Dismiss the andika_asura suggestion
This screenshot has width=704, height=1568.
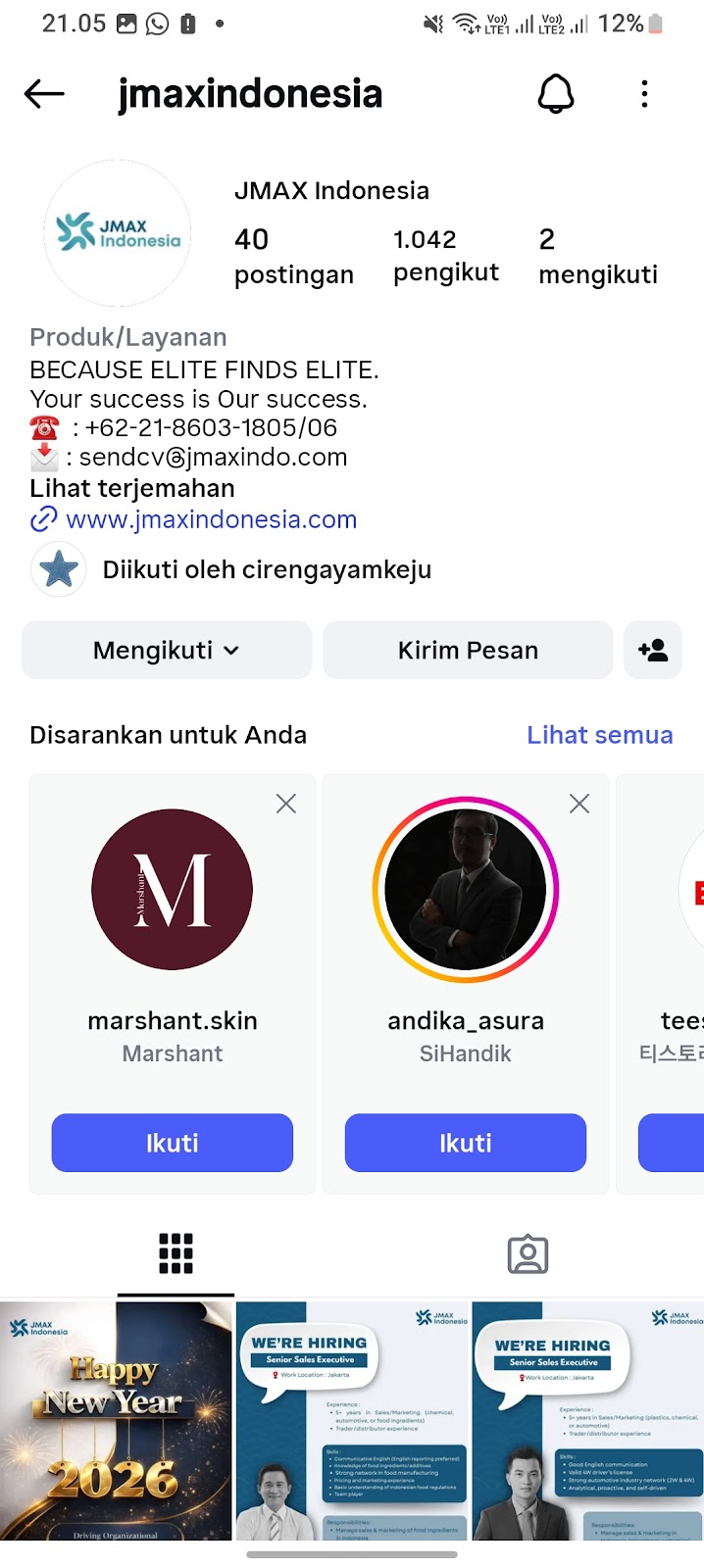tap(579, 804)
